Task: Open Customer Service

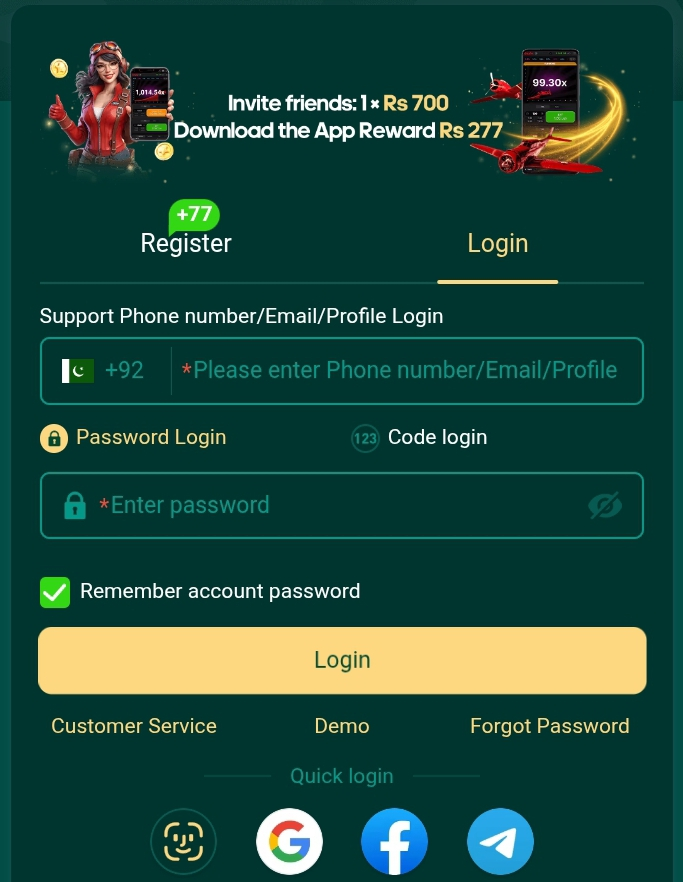Action: (134, 726)
